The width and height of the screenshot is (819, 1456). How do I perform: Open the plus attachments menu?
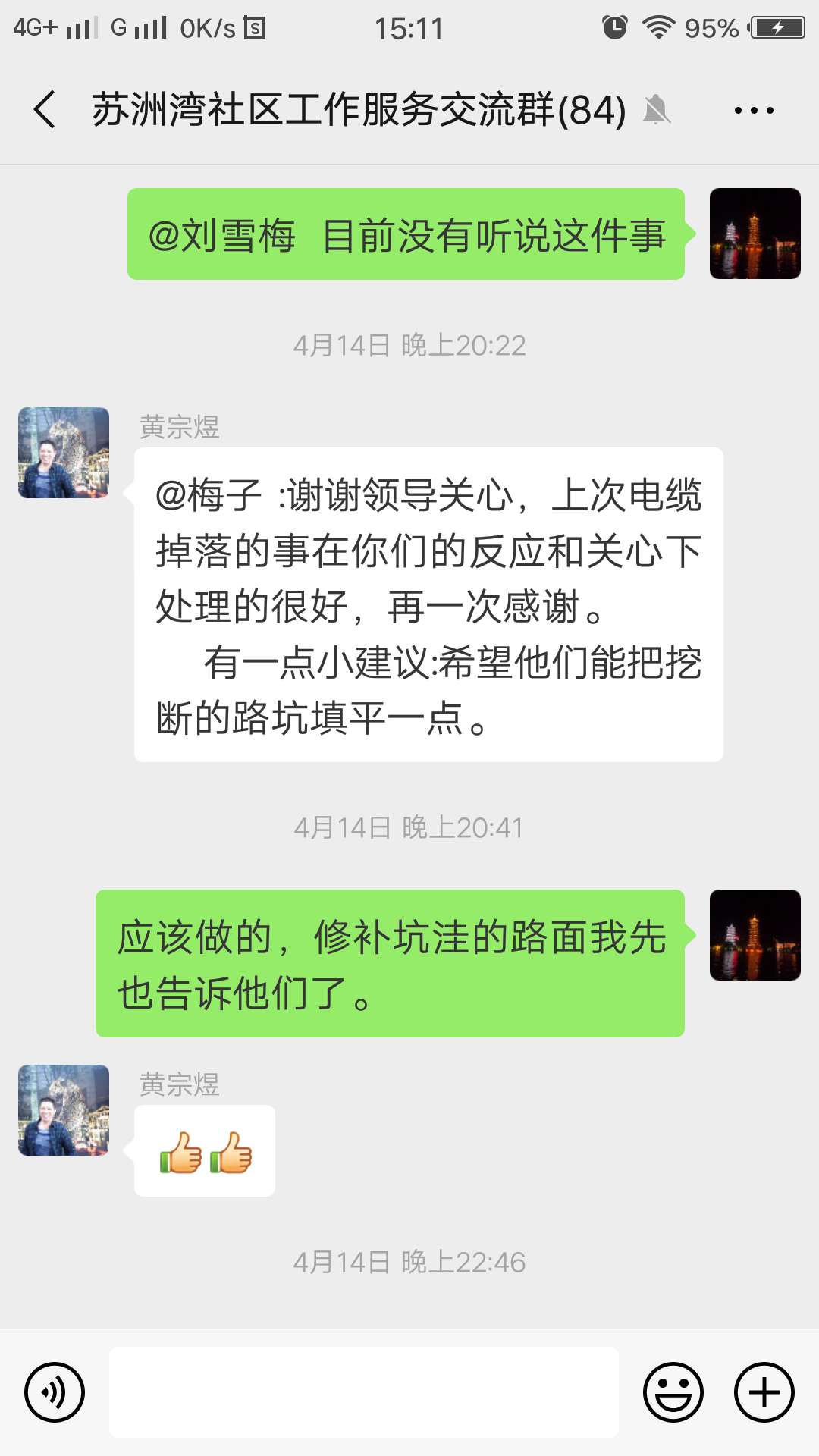764,1392
